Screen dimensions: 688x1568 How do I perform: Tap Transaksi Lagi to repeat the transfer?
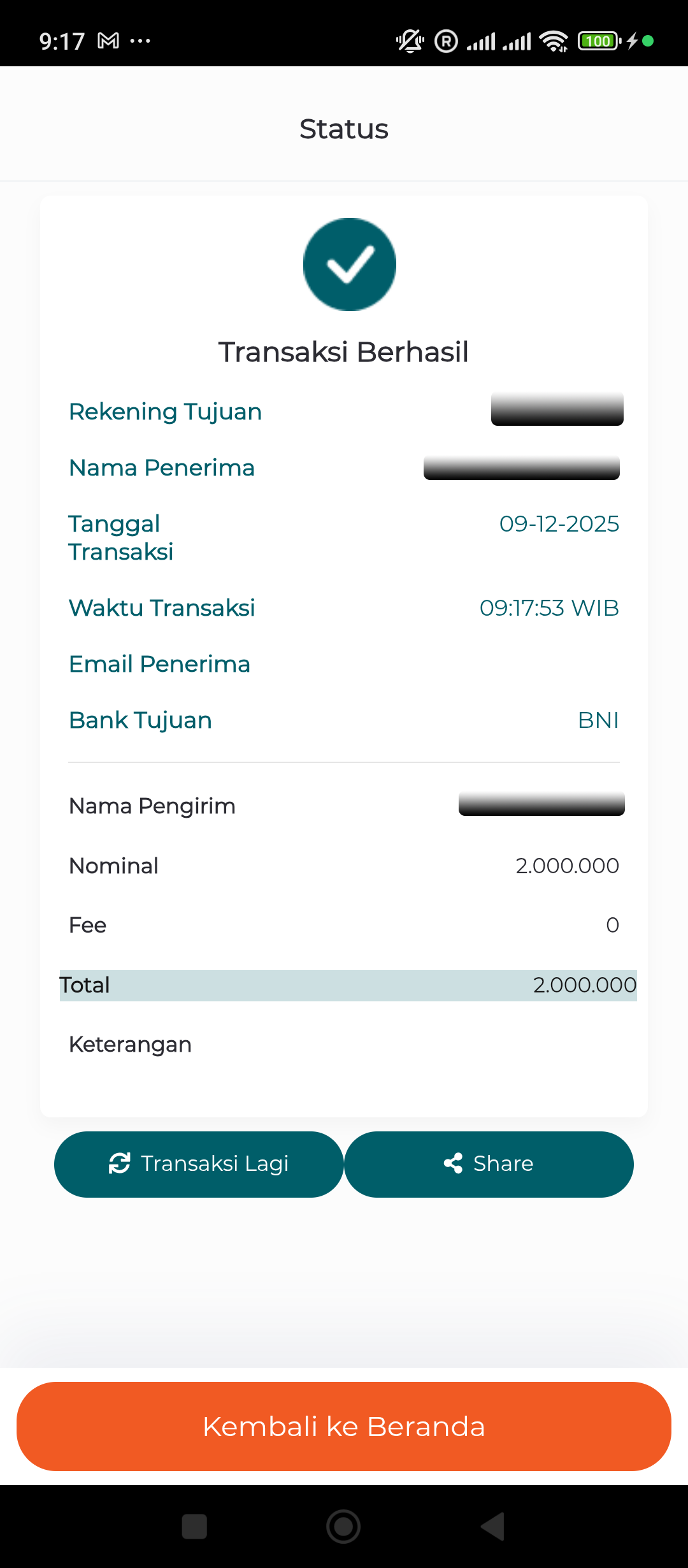(199, 1164)
